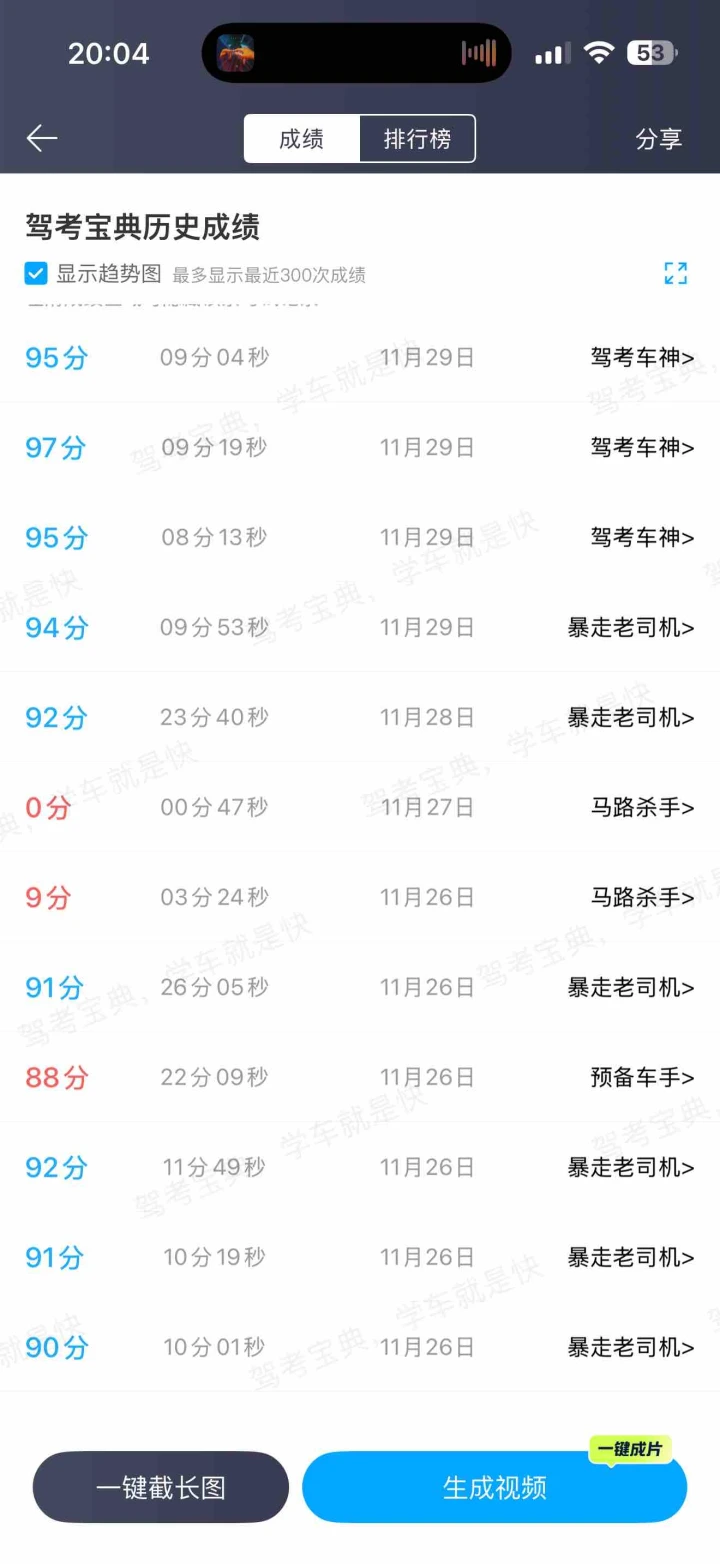Open the 94分 暴走老司机 record
The width and height of the screenshot is (720, 1564).
click(x=360, y=627)
